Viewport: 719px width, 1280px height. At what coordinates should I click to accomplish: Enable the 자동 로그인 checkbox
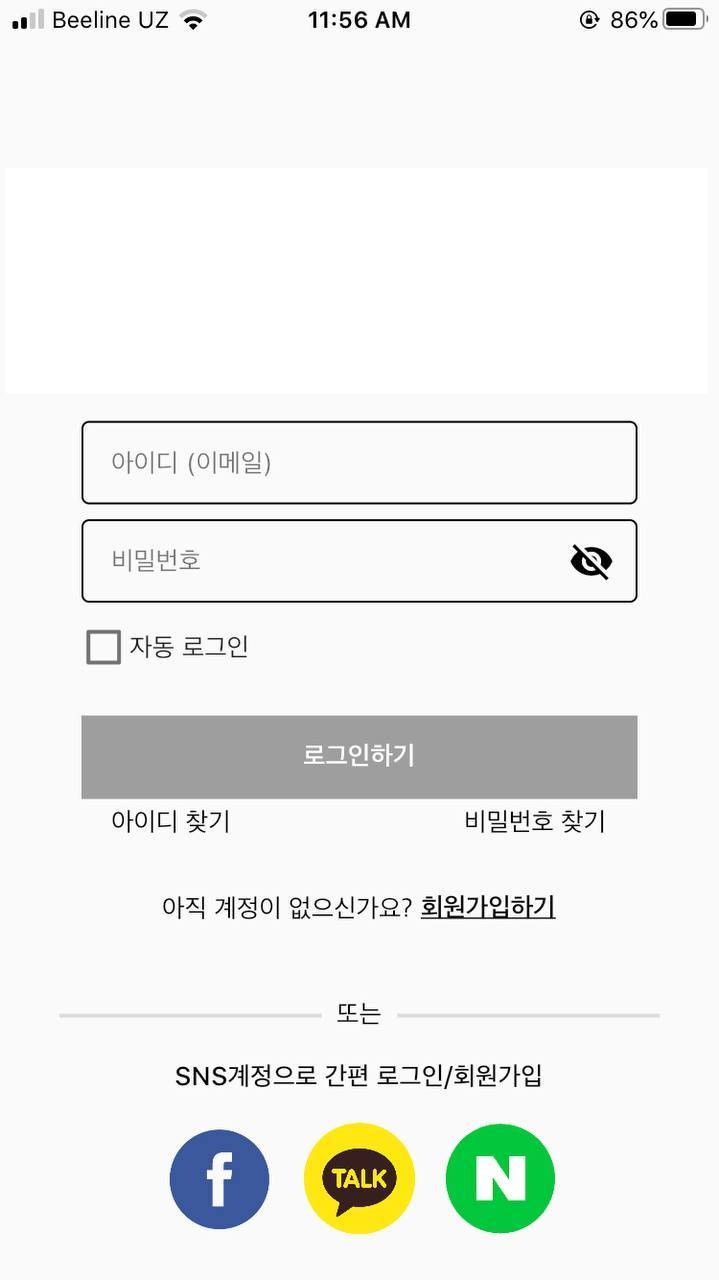click(x=103, y=647)
